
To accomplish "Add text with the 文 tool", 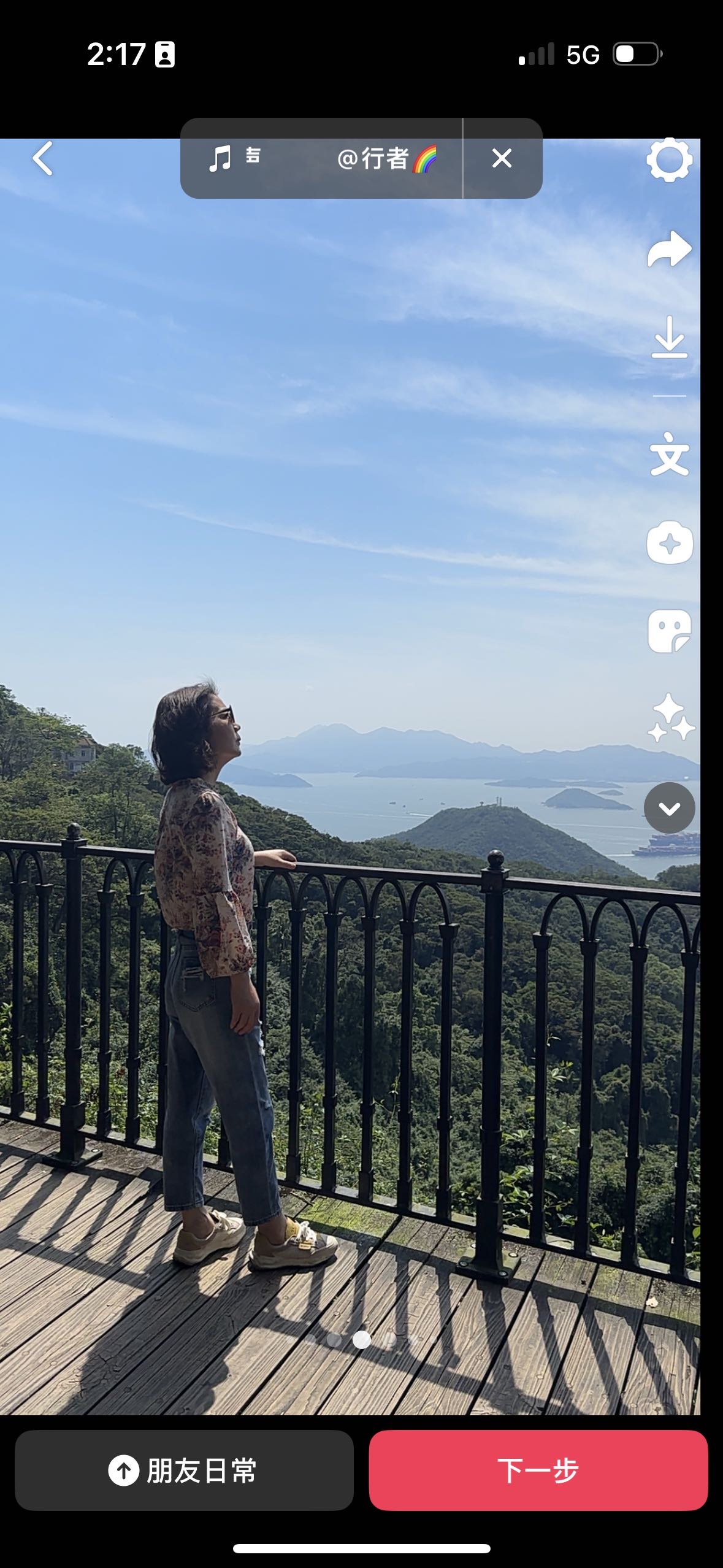I will 669,455.
